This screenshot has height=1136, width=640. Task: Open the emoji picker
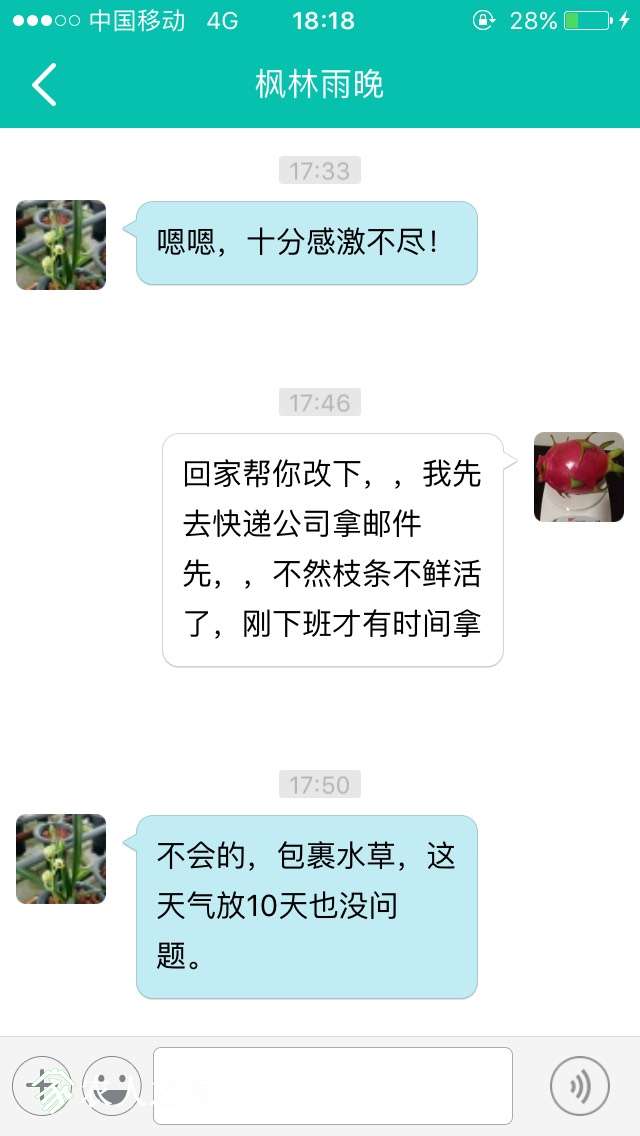click(x=111, y=1086)
